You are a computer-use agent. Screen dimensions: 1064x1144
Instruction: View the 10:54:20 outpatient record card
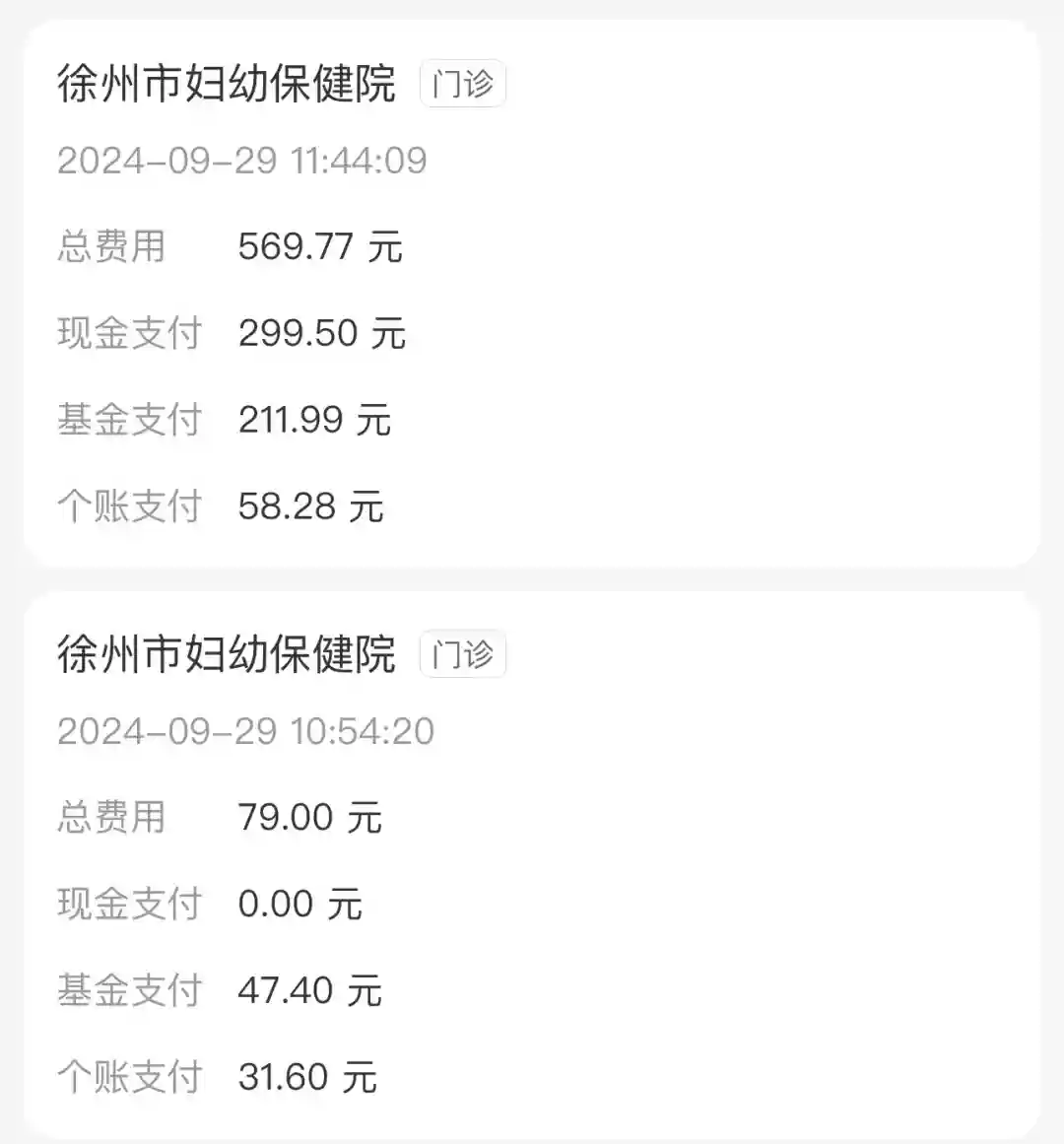(532, 864)
